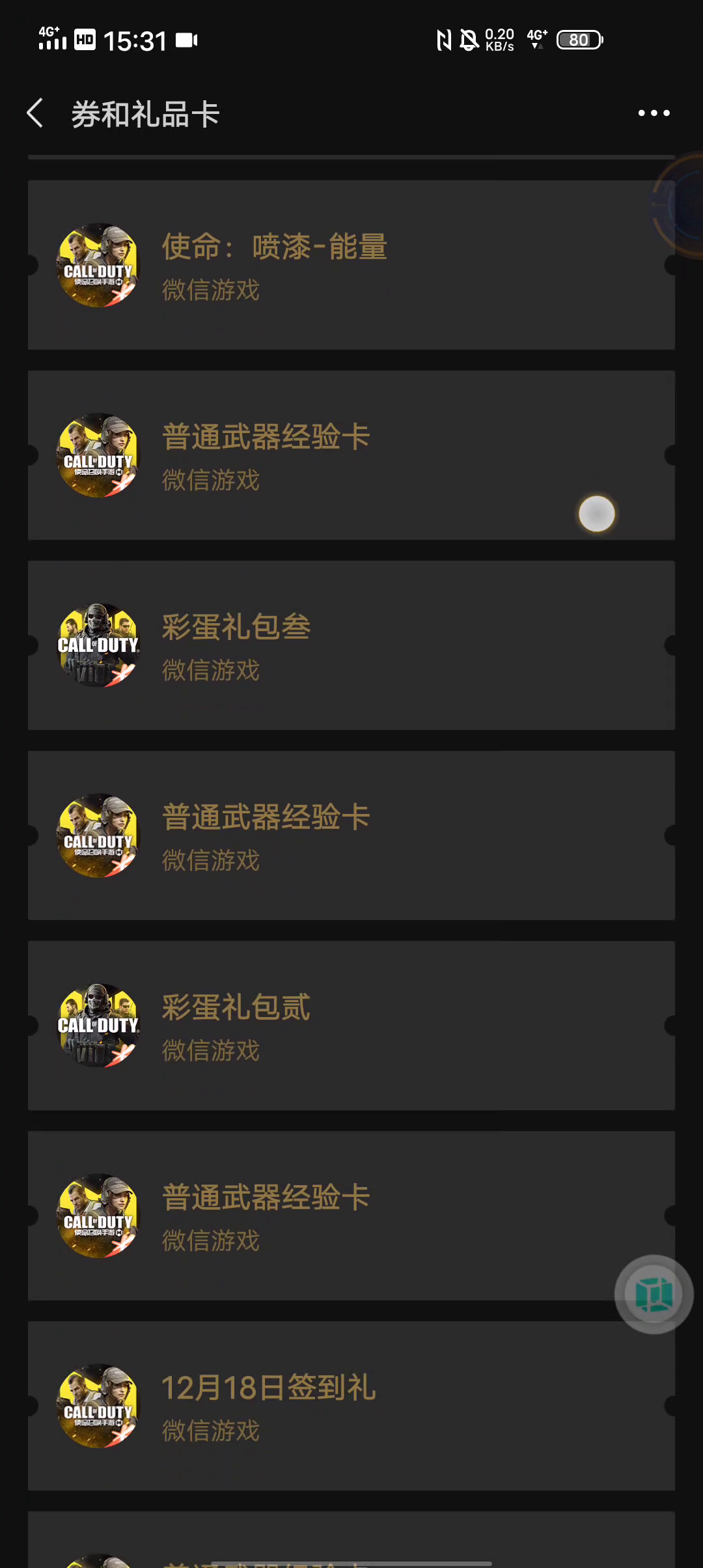The image size is (703, 1568).
Task: Select the 彩蛋礼包贰 gift card
Action: click(x=351, y=1026)
